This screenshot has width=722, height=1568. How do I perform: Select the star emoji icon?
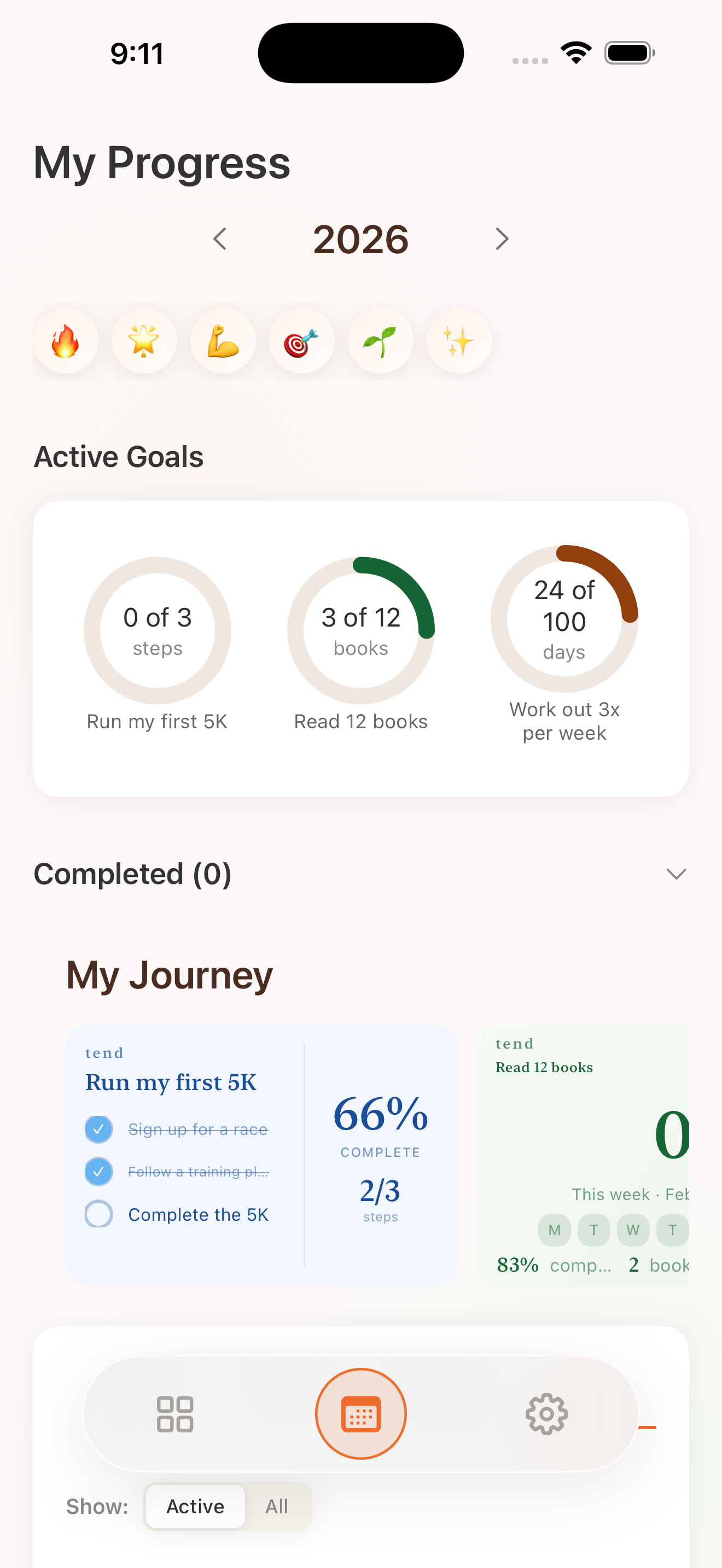coord(144,341)
